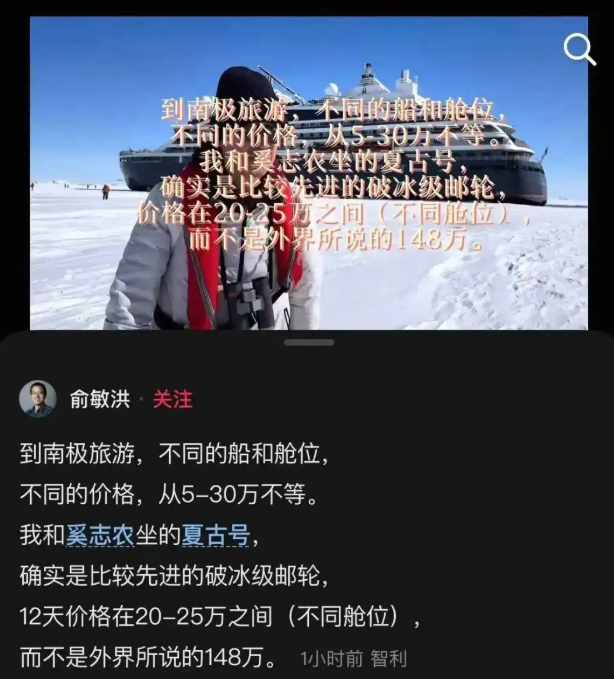This screenshot has width=614, height=679.
Task: Open the search magnifier icon
Action: (x=580, y=49)
